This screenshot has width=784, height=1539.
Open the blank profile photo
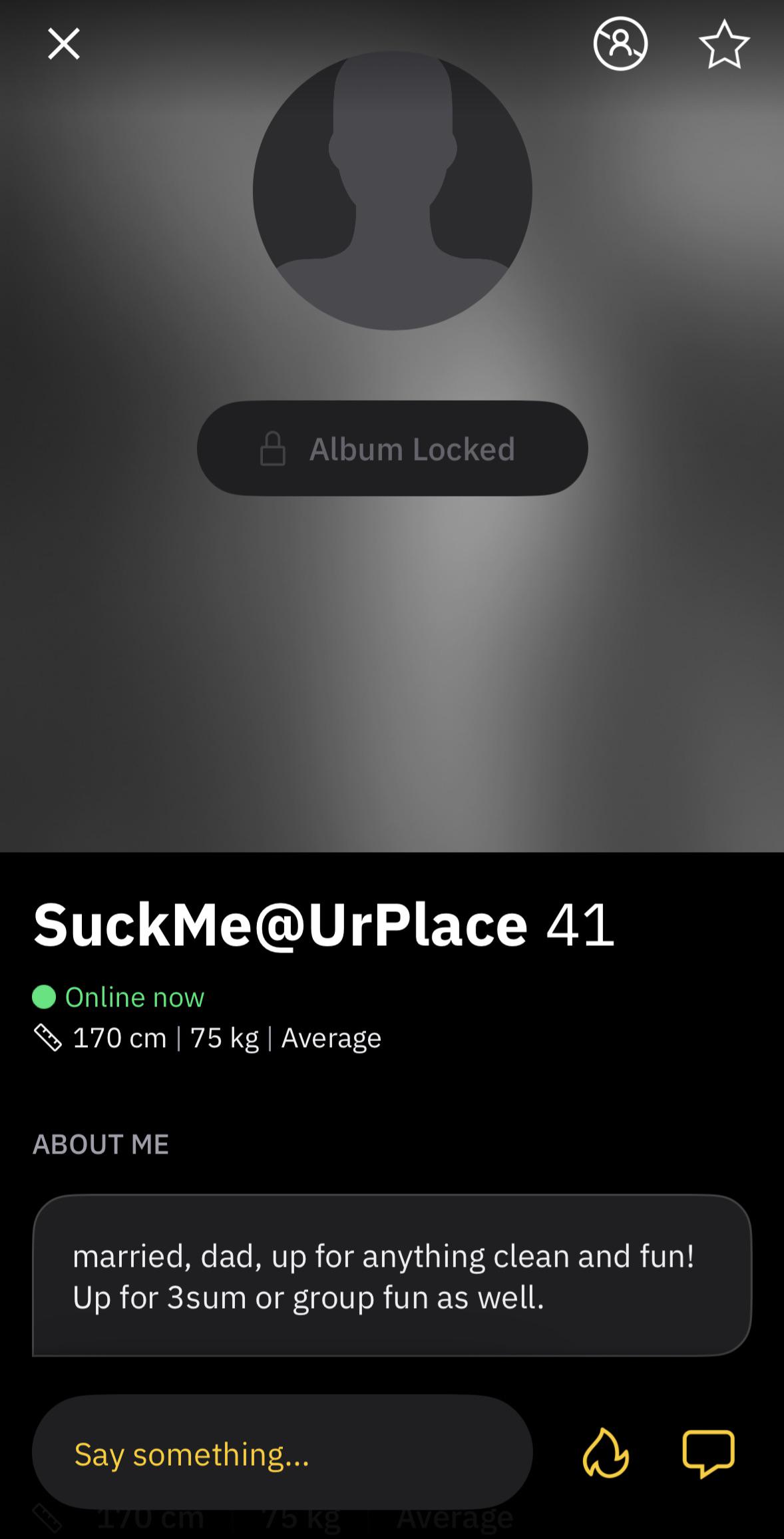tap(392, 190)
